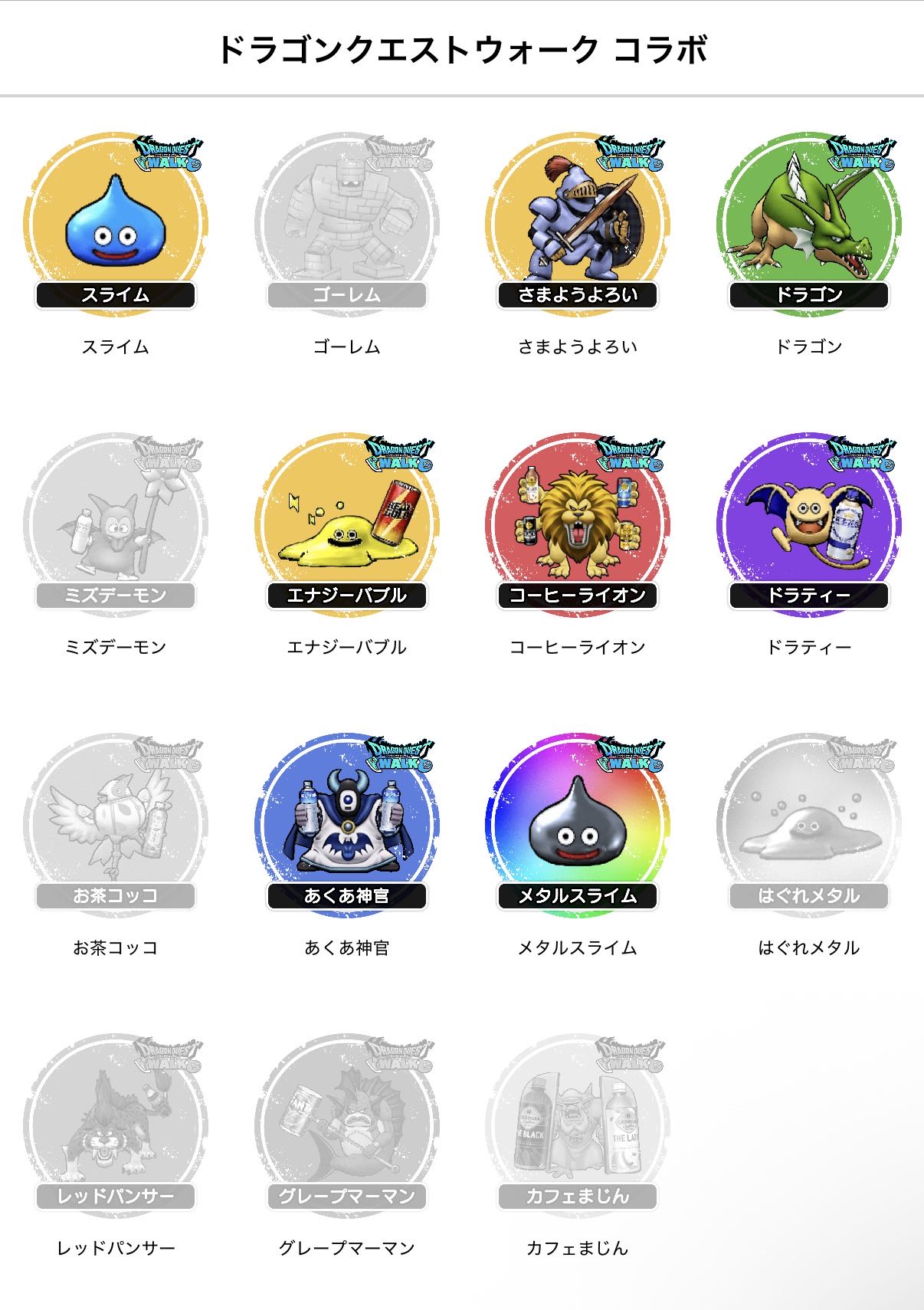Select the locked グレープマーマン stamp

(x=347, y=1124)
